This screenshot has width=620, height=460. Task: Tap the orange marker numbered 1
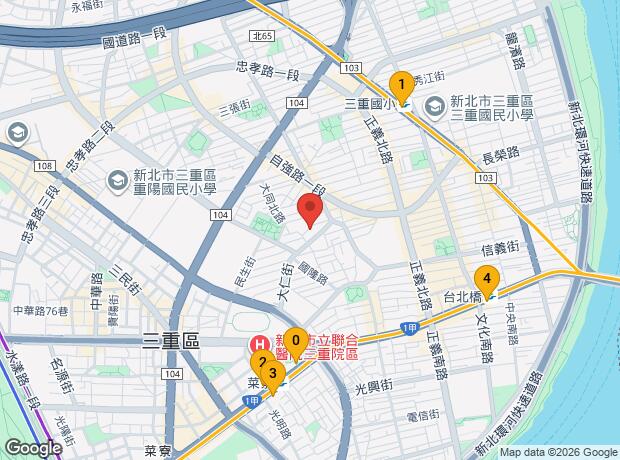coord(400,84)
